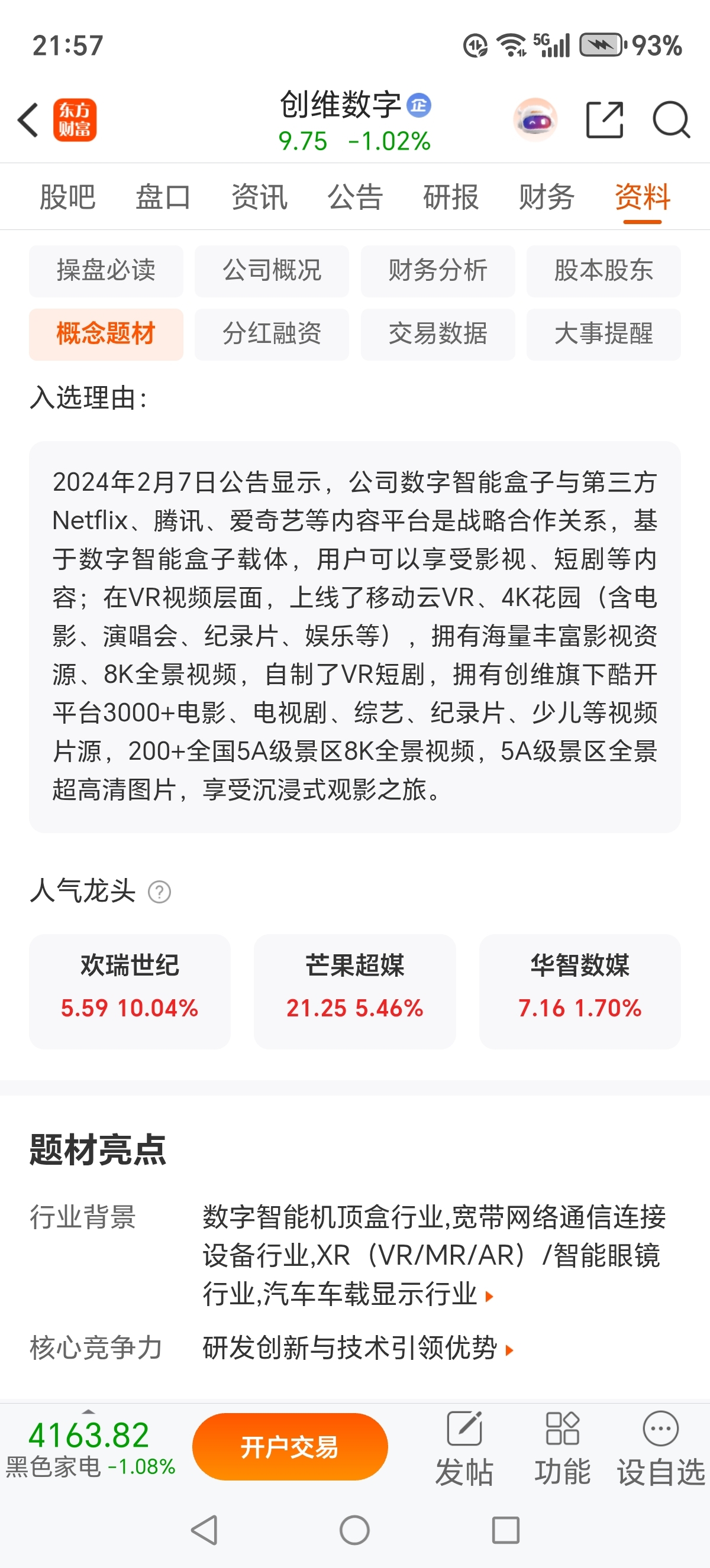710x1568 pixels.
Task: Select the 操盘必读 chip
Action: click(106, 271)
